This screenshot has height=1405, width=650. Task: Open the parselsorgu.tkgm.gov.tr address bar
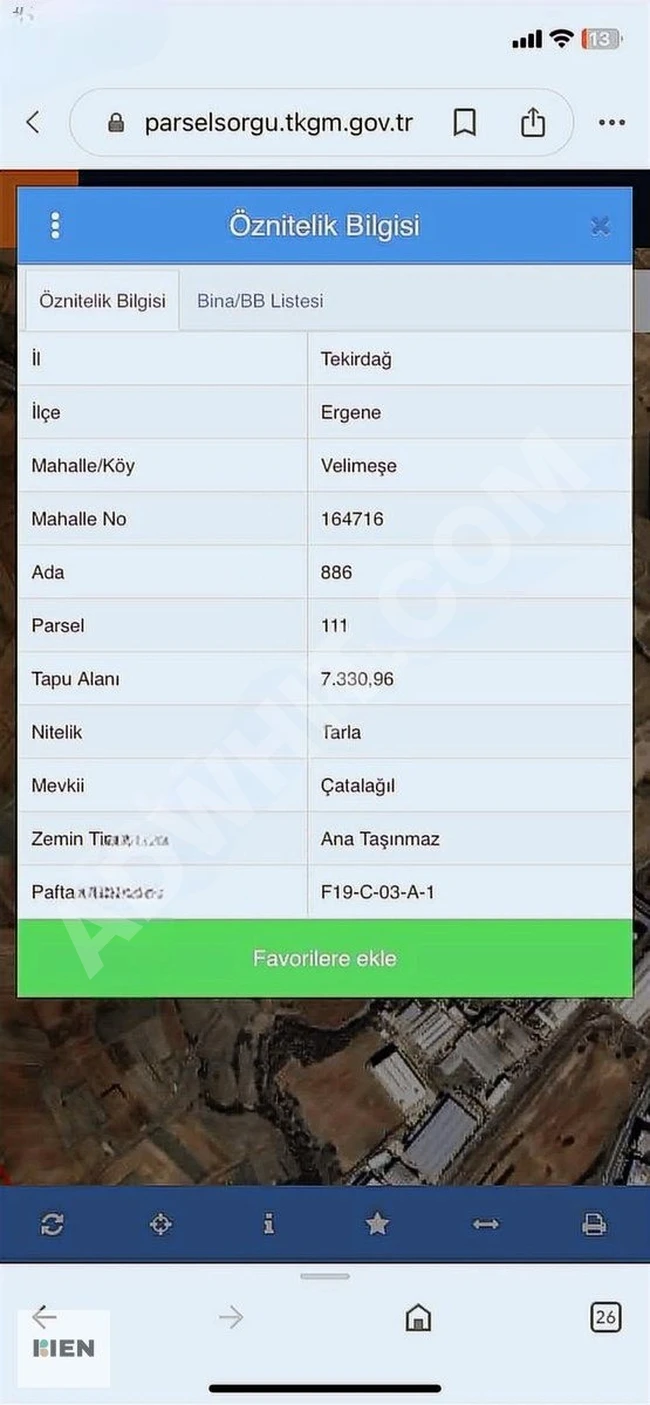[278, 123]
